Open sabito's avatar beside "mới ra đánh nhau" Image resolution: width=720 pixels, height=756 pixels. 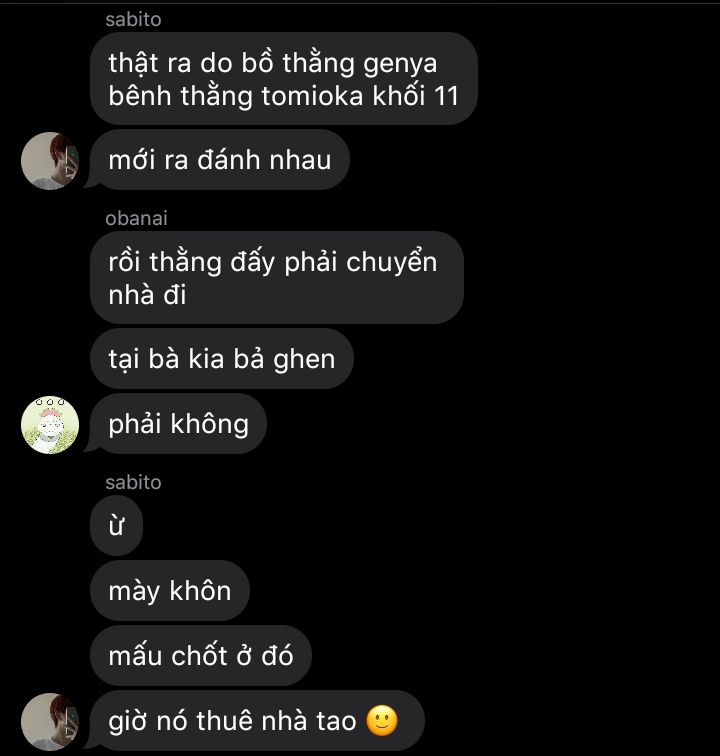[50, 160]
